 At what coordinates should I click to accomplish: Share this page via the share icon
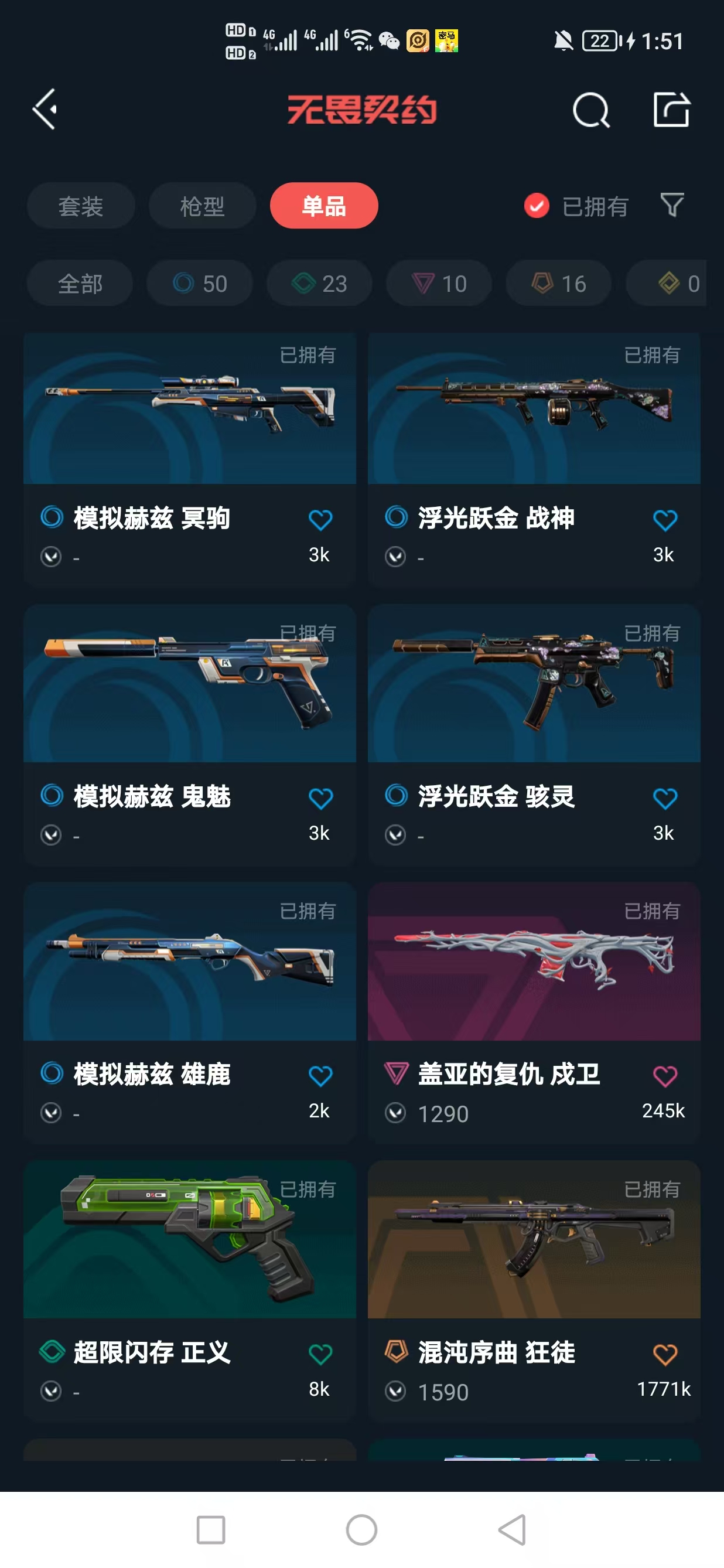(x=671, y=110)
